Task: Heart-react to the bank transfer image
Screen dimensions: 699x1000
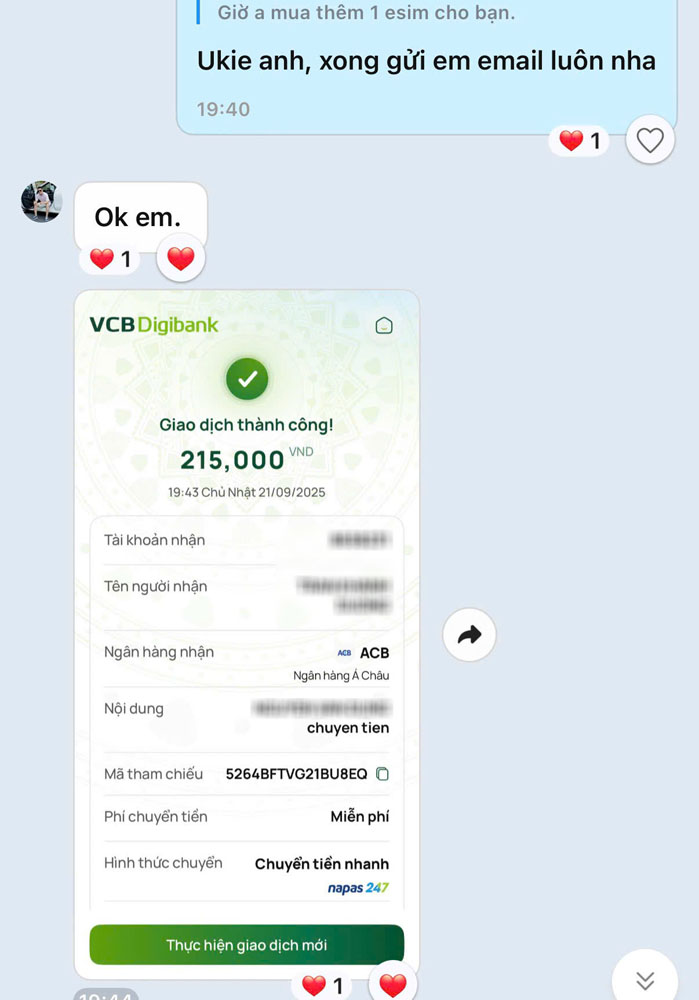Action: click(x=393, y=986)
